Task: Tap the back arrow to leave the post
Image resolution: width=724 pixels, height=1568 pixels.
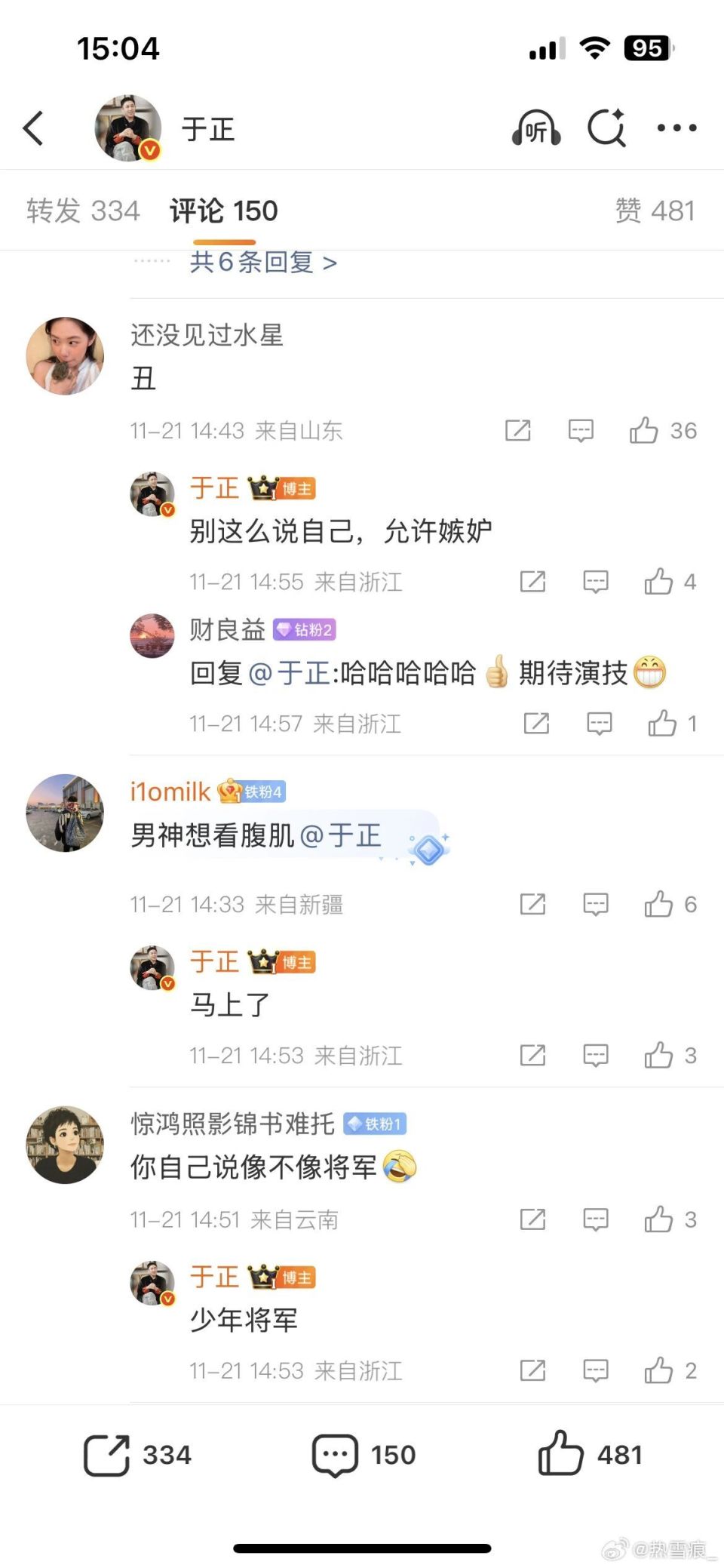Action: click(33, 128)
